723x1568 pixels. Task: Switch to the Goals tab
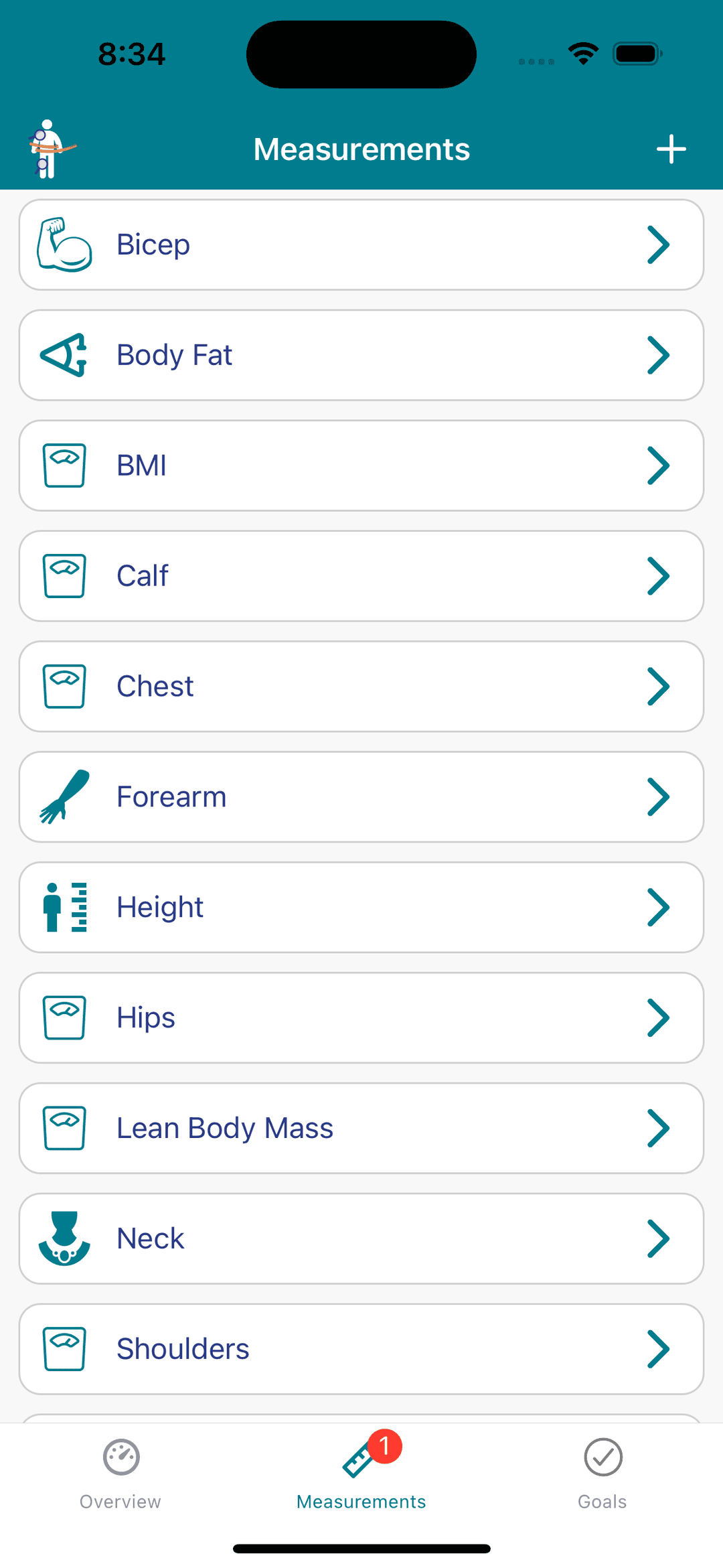click(x=602, y=1477)
